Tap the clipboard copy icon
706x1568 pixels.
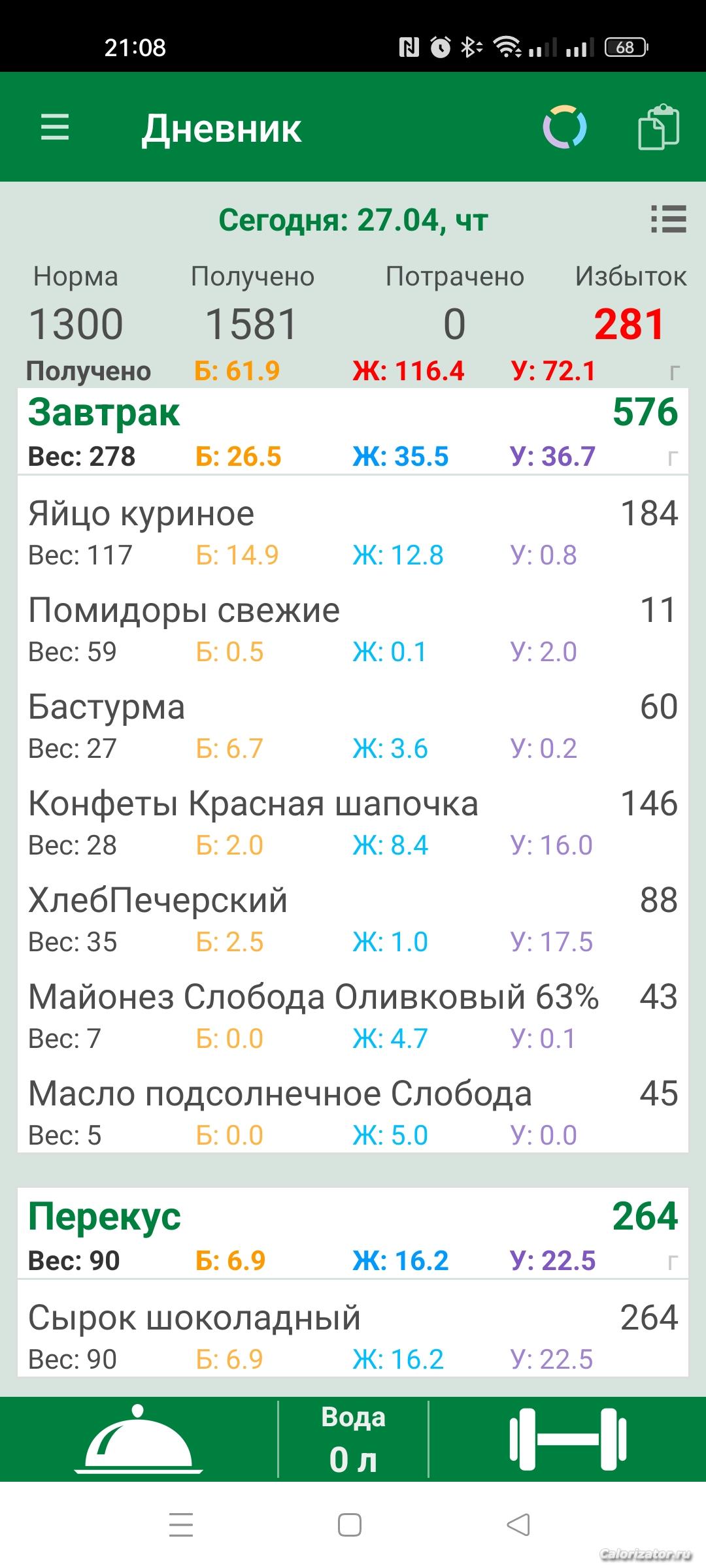pyautogui.click(x=658, y=127)
